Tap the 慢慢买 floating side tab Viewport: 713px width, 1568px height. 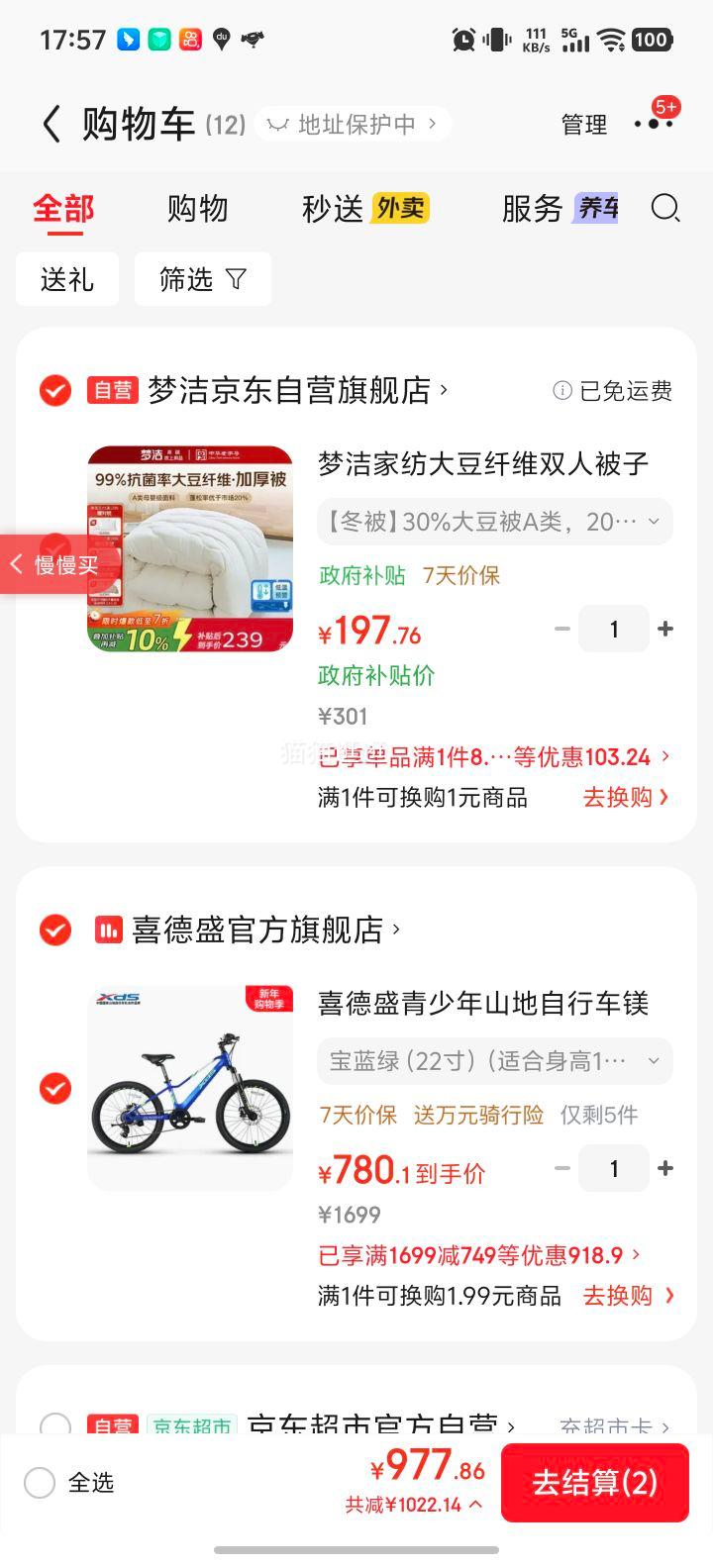tap(48, 564)
